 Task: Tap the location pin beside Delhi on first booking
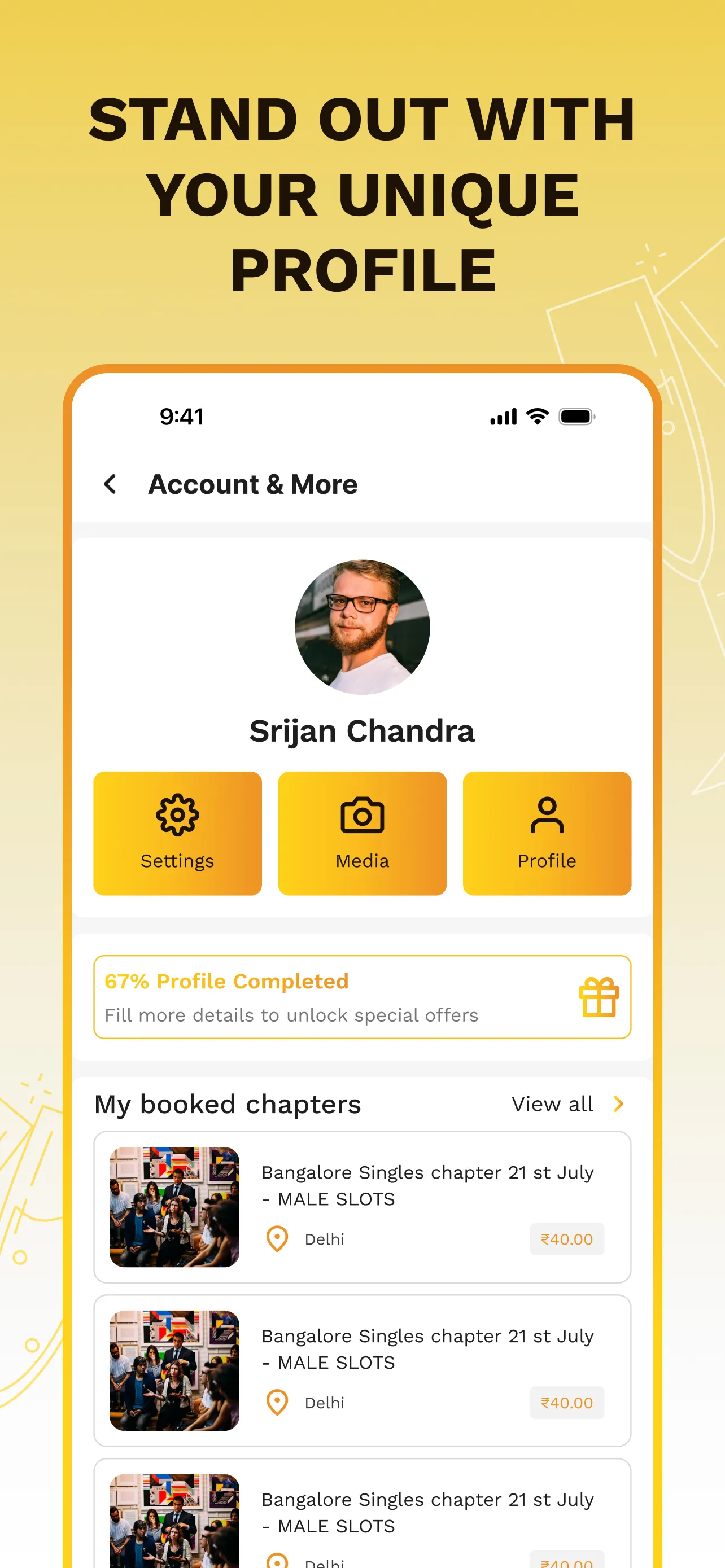click(x=277, y=1239)
